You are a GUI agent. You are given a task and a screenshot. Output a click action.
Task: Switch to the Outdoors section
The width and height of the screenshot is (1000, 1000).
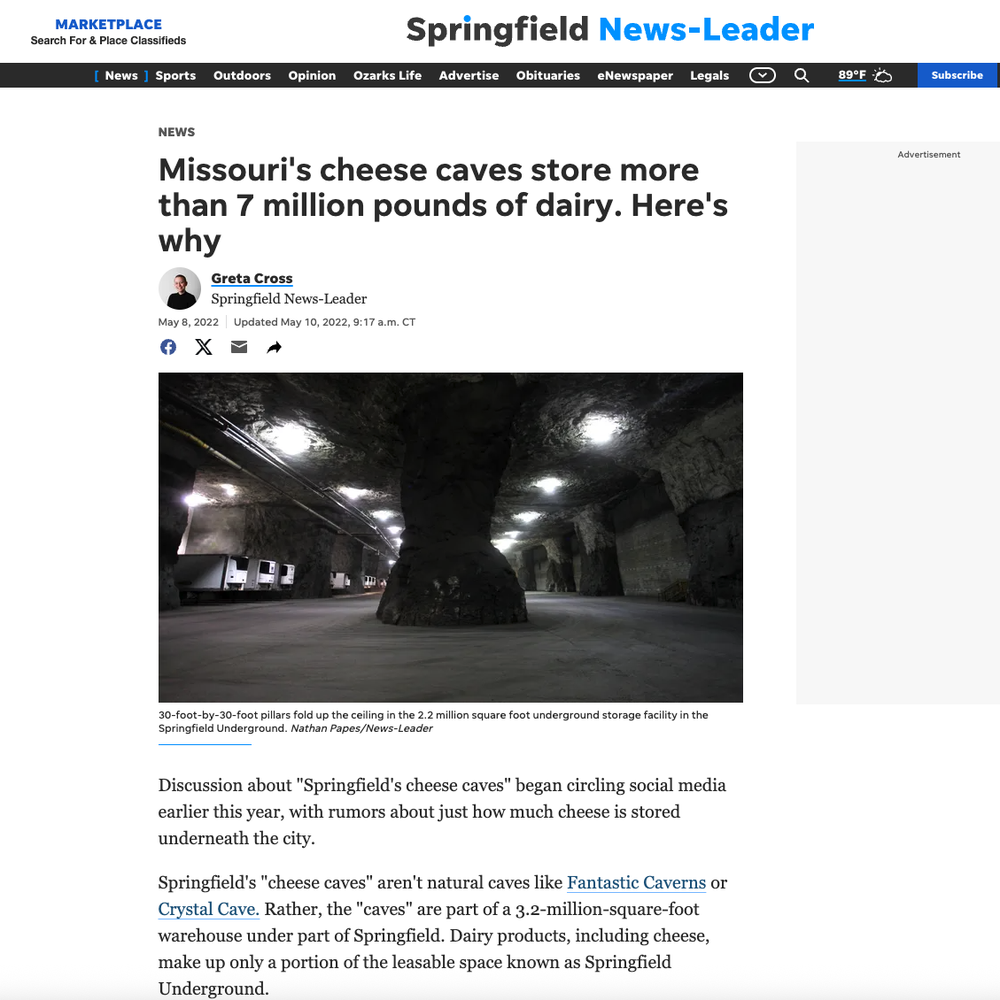[242, 75]
